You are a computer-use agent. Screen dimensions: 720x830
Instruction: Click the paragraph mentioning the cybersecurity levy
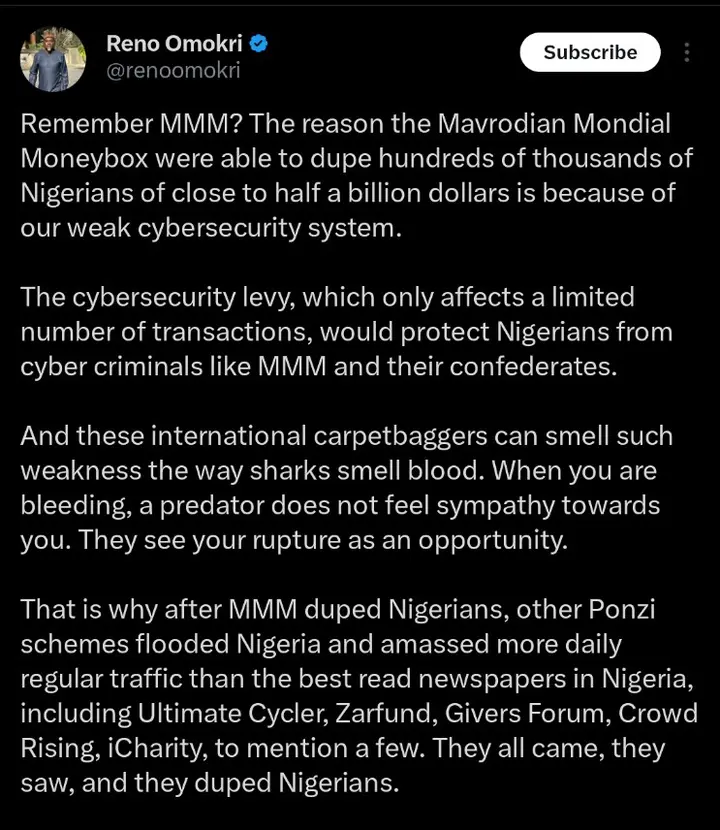pos(350,330)
